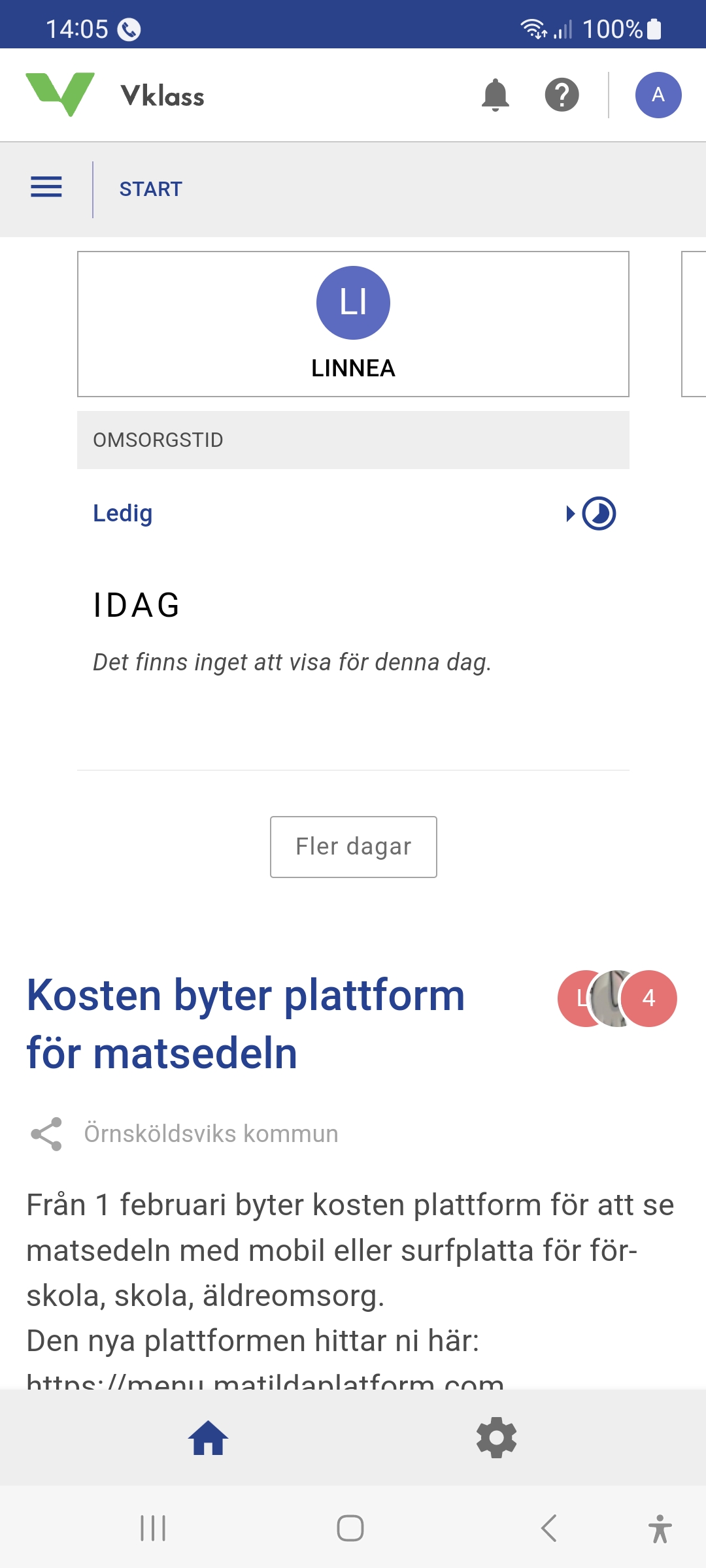
Task: Go to the home tab
Action: (x=208, y=1438)
